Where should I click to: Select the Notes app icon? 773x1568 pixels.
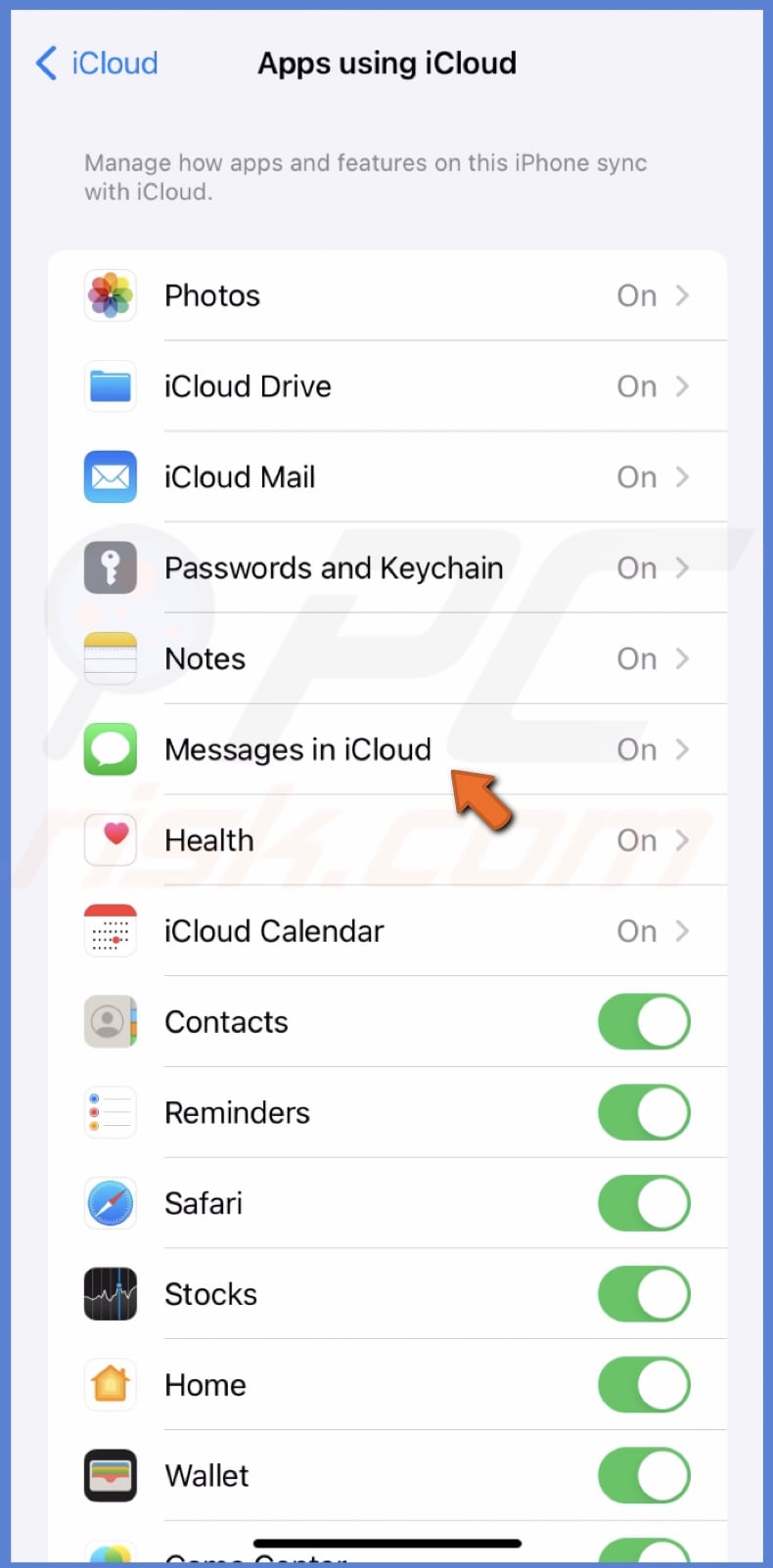point(110,658)
